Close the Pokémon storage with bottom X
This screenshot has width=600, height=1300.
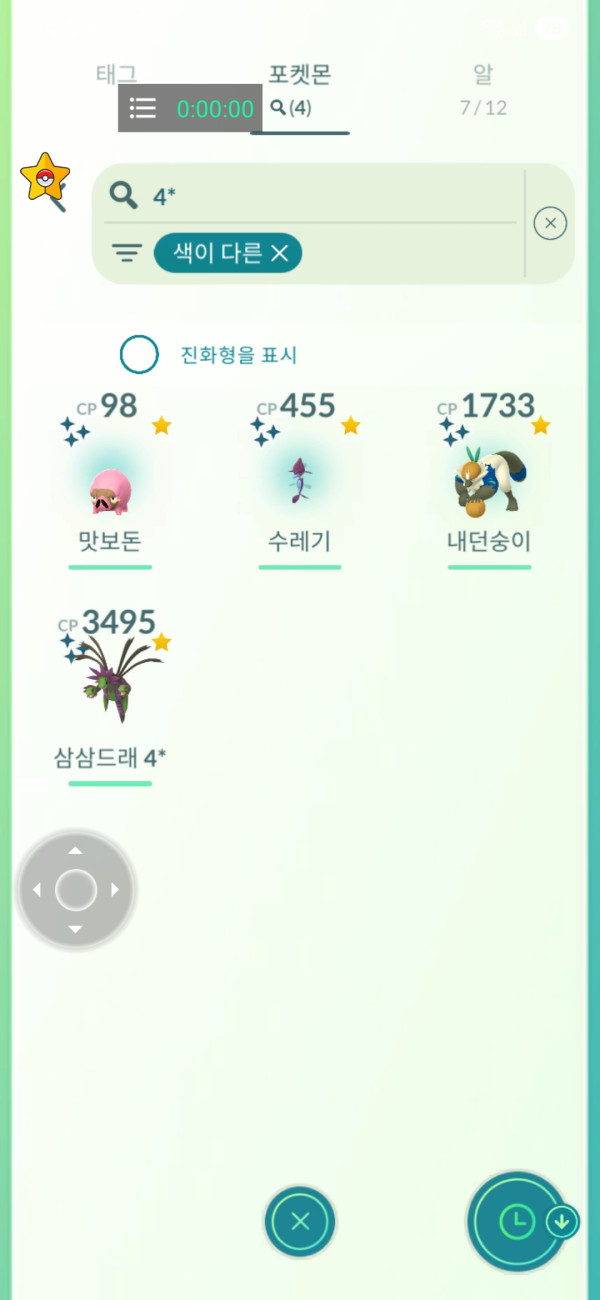[300, 1221]
